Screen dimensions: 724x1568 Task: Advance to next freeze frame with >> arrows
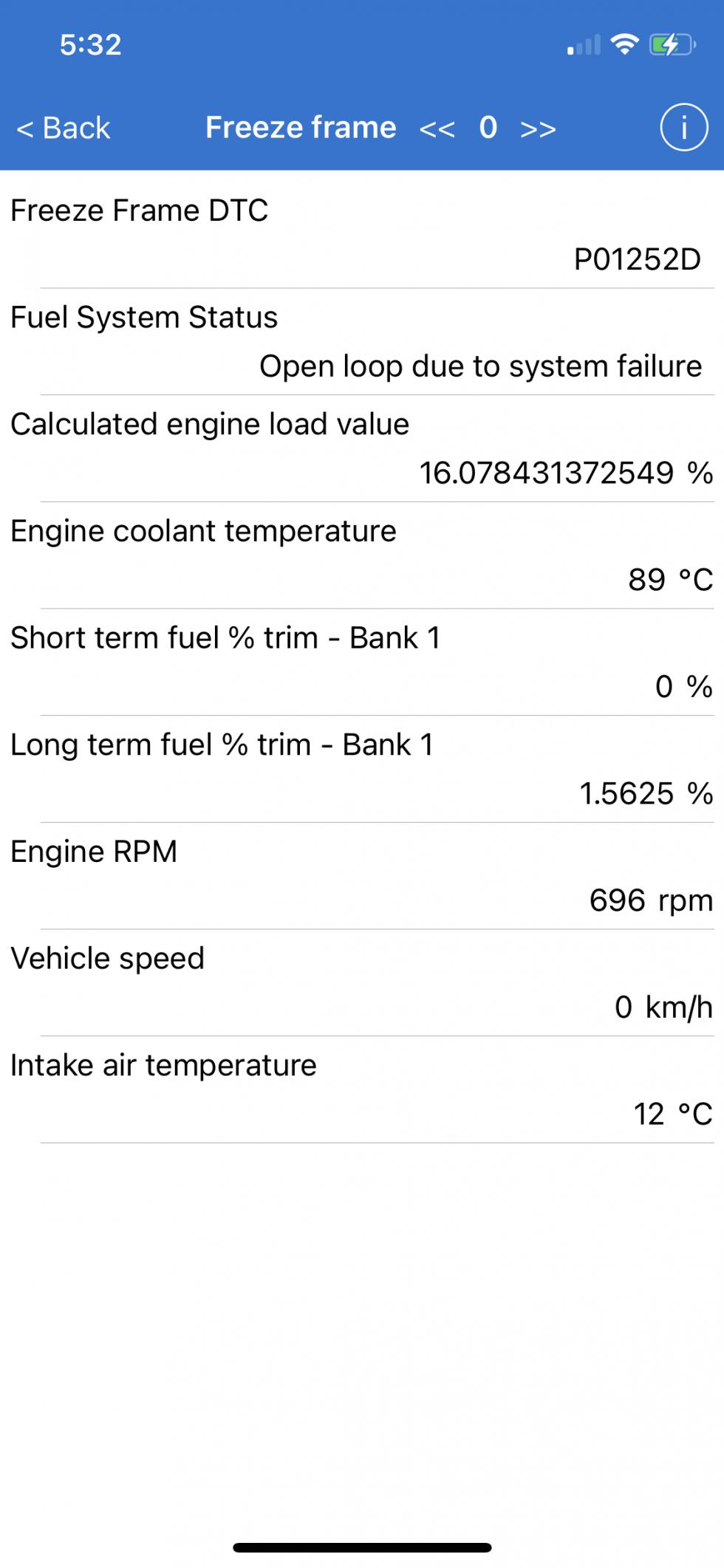pos(538,129)
